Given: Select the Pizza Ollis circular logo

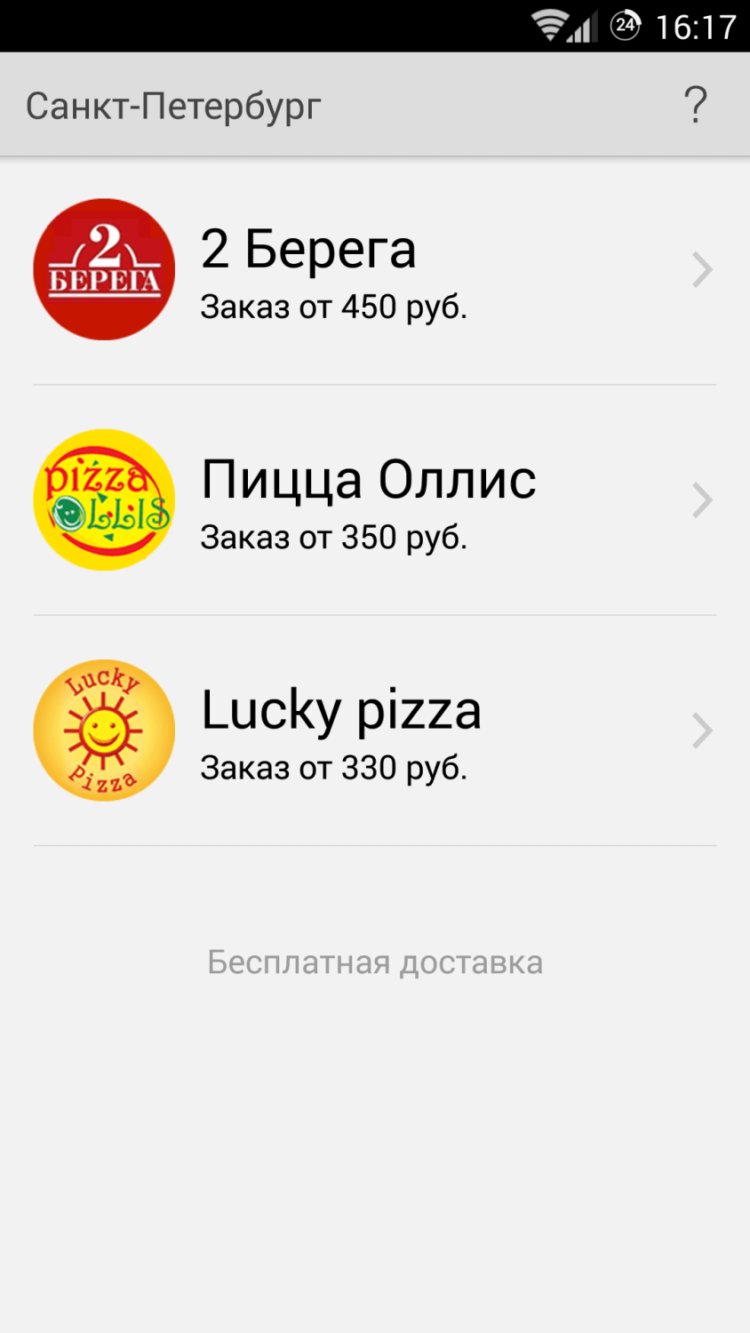Looking at the screenshot, I should pos(103,499).
